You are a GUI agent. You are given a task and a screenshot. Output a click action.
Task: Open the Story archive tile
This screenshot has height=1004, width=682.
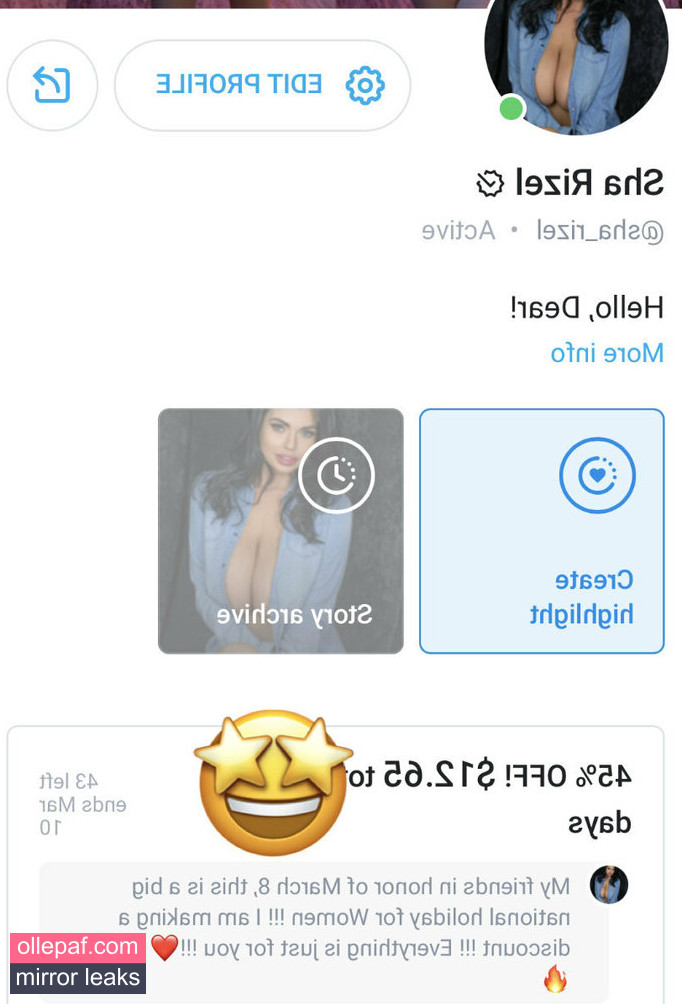tap(281, 531)
